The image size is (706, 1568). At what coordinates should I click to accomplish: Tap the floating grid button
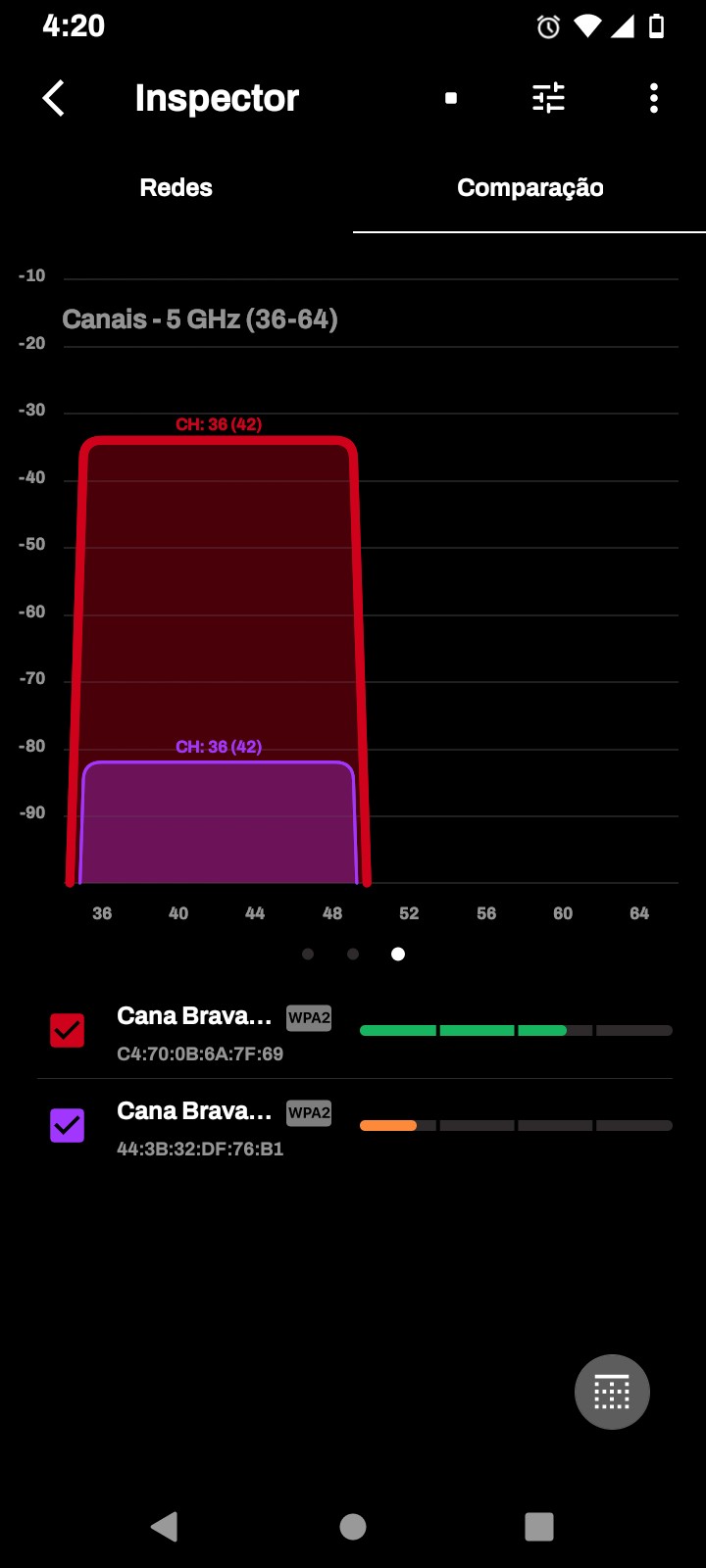click(612, 1392)
